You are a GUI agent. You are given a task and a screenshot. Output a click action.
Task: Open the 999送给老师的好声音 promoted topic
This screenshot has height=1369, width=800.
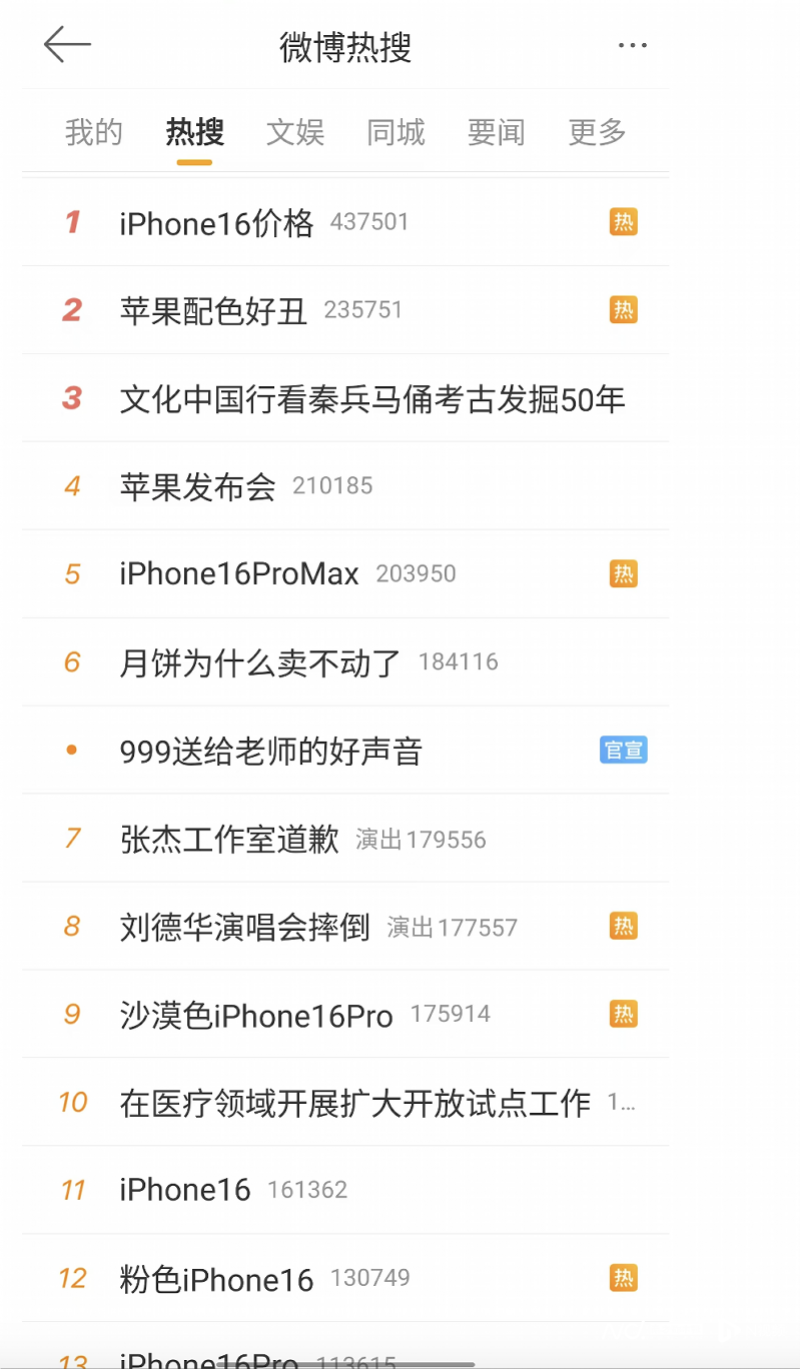click(x=271, y=750)
